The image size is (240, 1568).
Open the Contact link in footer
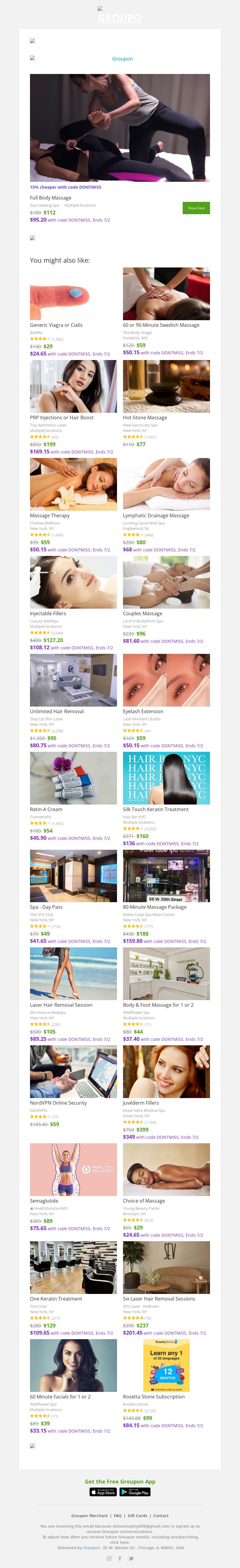point(161,1516)
